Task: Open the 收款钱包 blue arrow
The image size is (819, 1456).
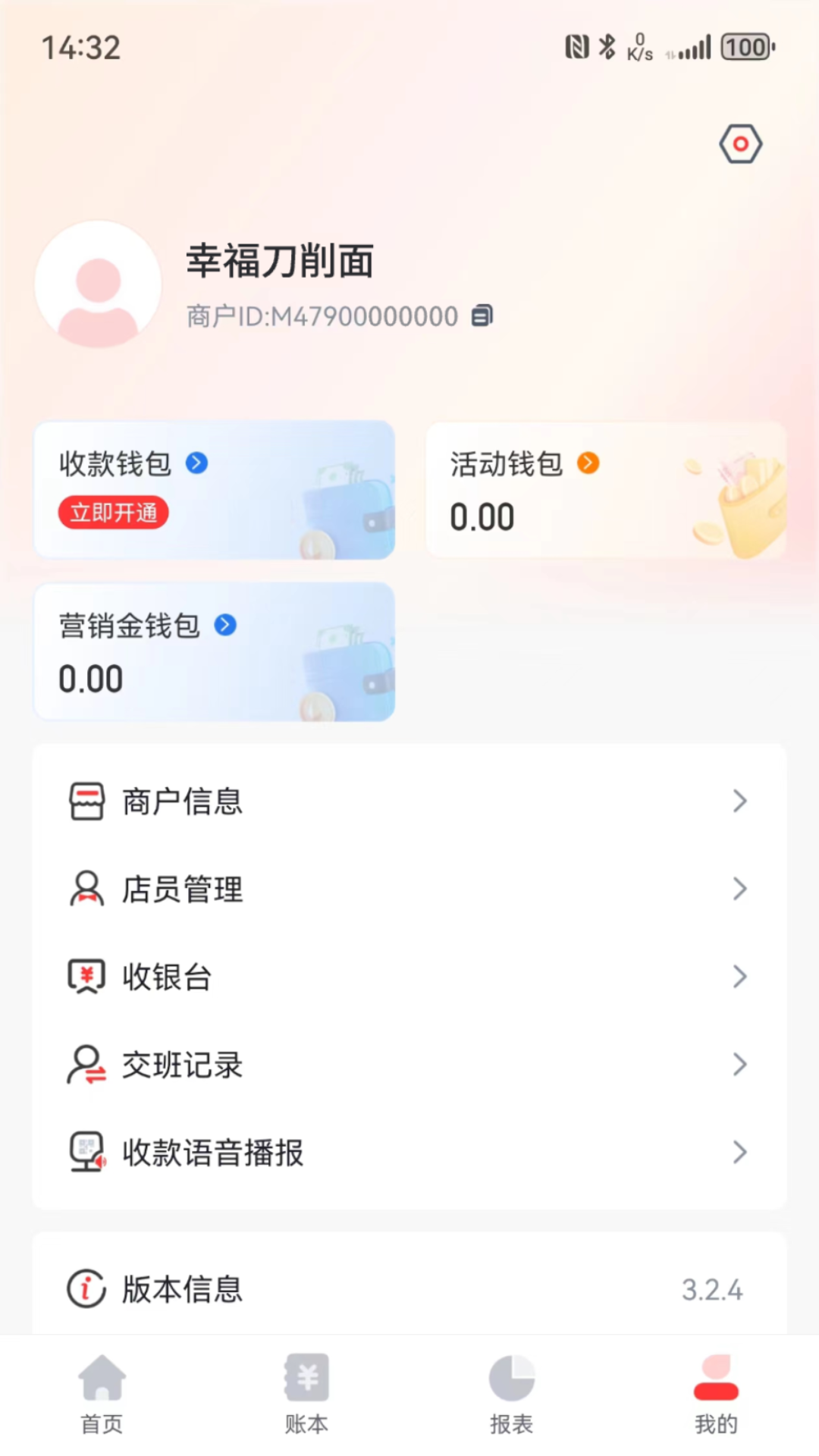Action: pos(196,463)
